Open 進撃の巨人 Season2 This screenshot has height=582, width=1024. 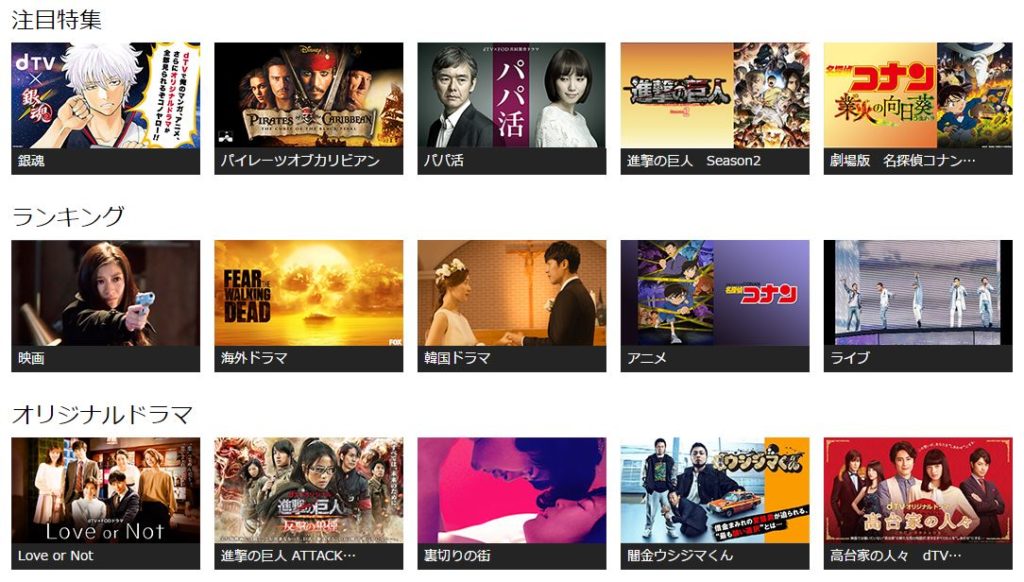[x=714, y=108]
